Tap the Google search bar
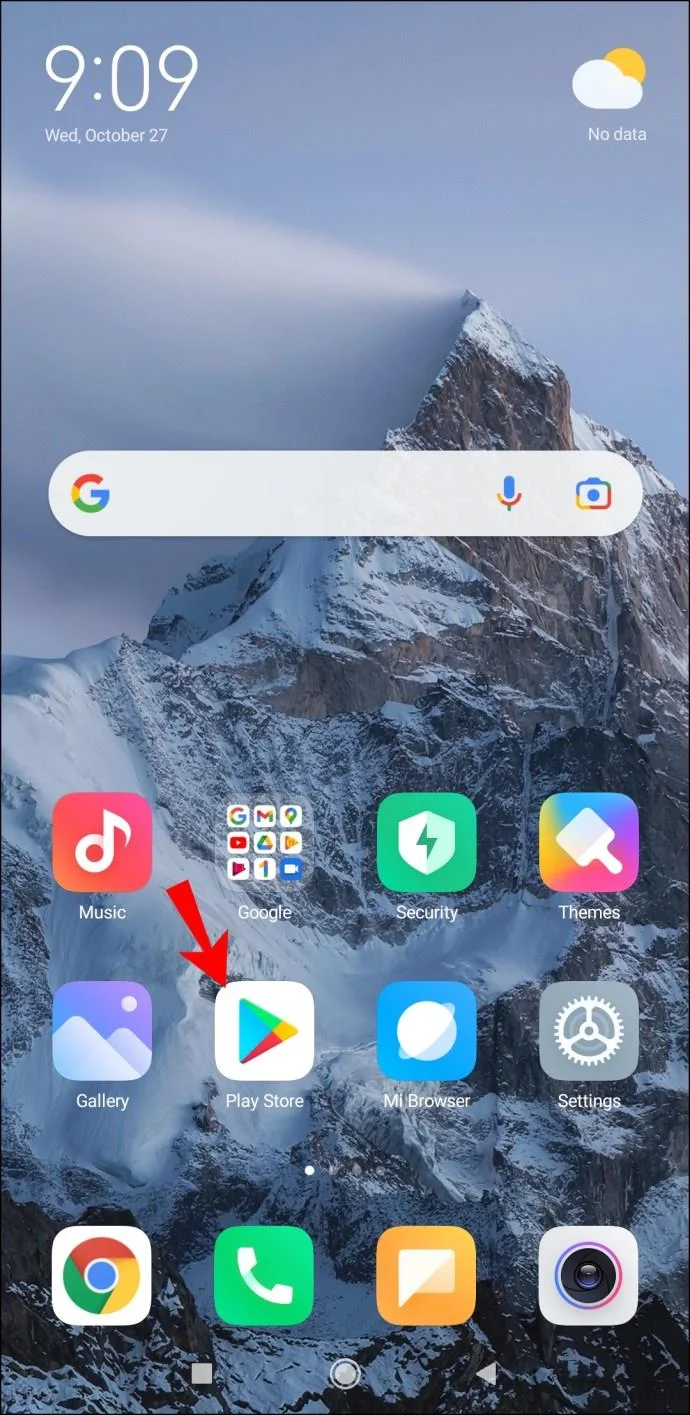Image resolution: width=690 pixels, height=1415 pixels. [x=300, y=493]
